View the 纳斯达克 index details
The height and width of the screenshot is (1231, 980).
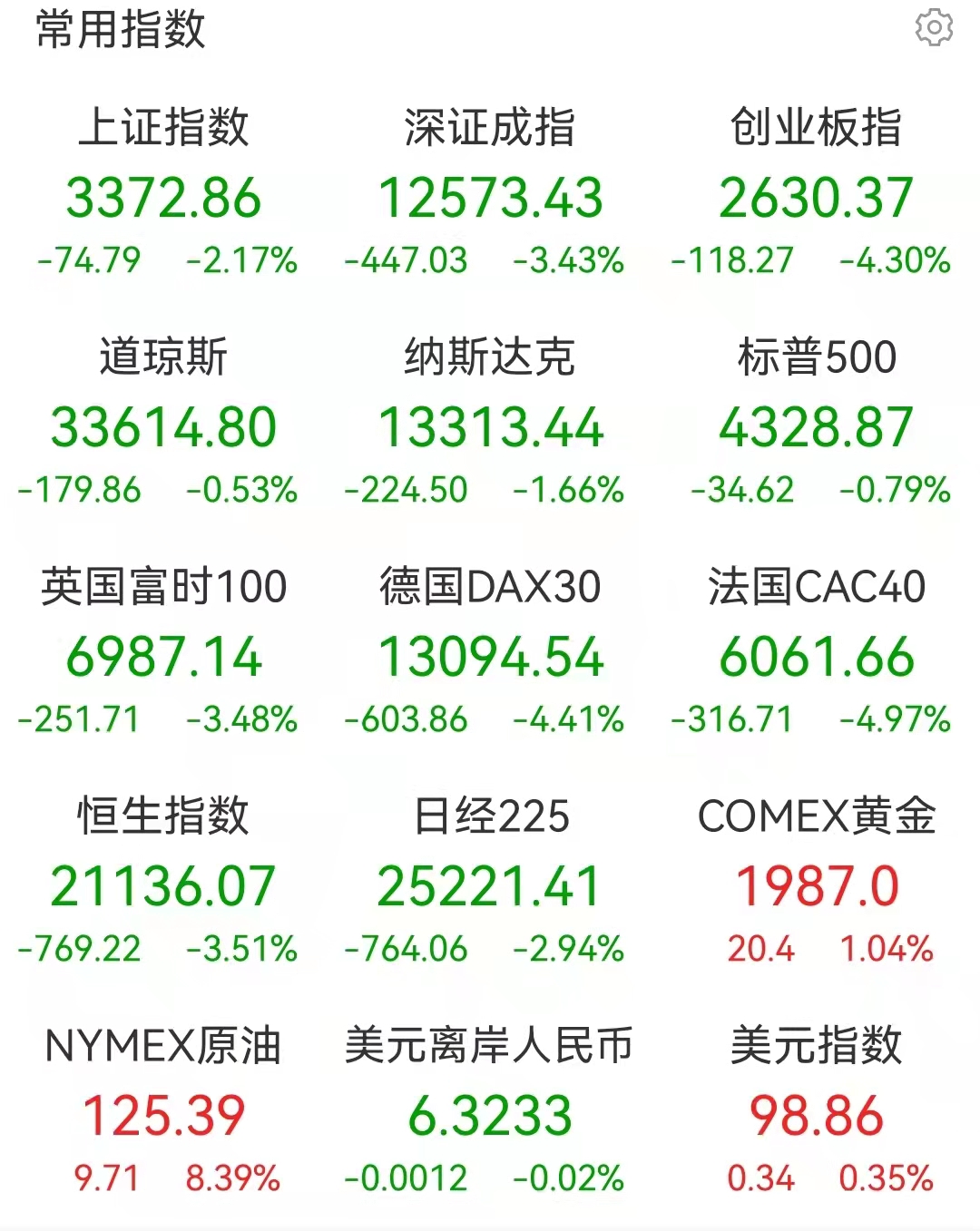[490, 426]
